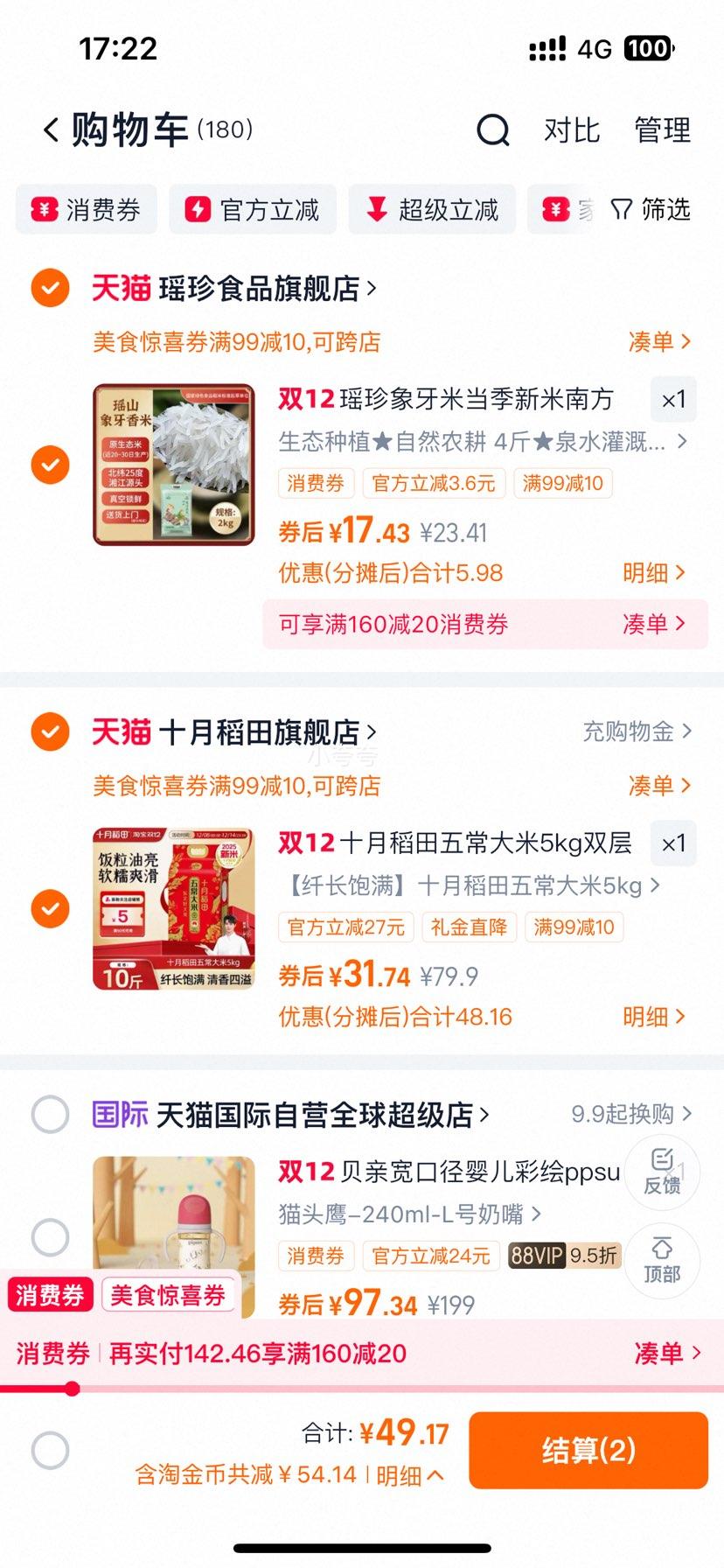The height and width of the screenshot is (1568, 724).
Task: Uncheck the 瑶珍食品旗舰店 store checkbox
Action: [50, 287]
